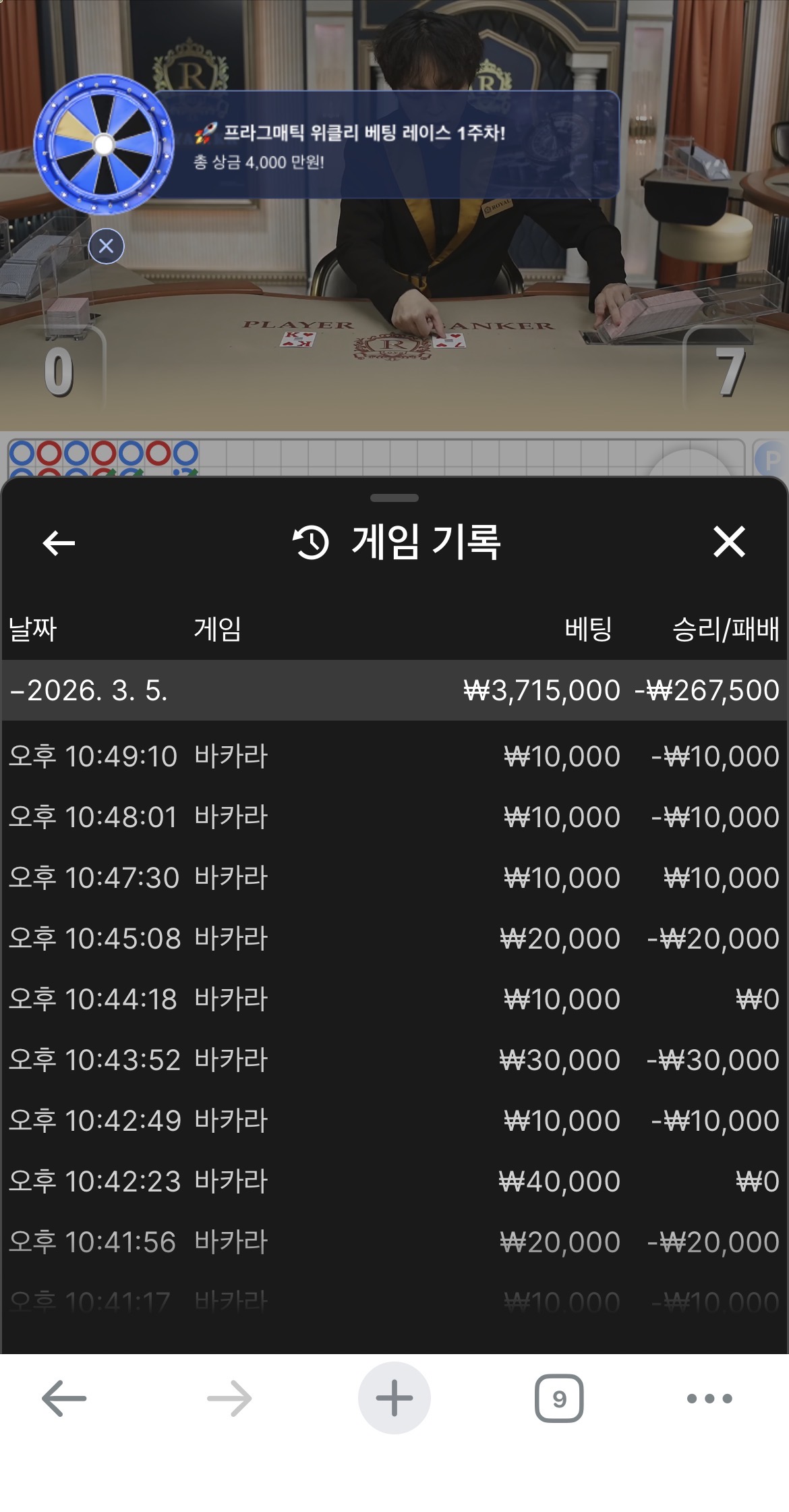Close the 게임 기록 panel
The width and height of the screenshot is (789, 1512).
(x=729, y=542)
